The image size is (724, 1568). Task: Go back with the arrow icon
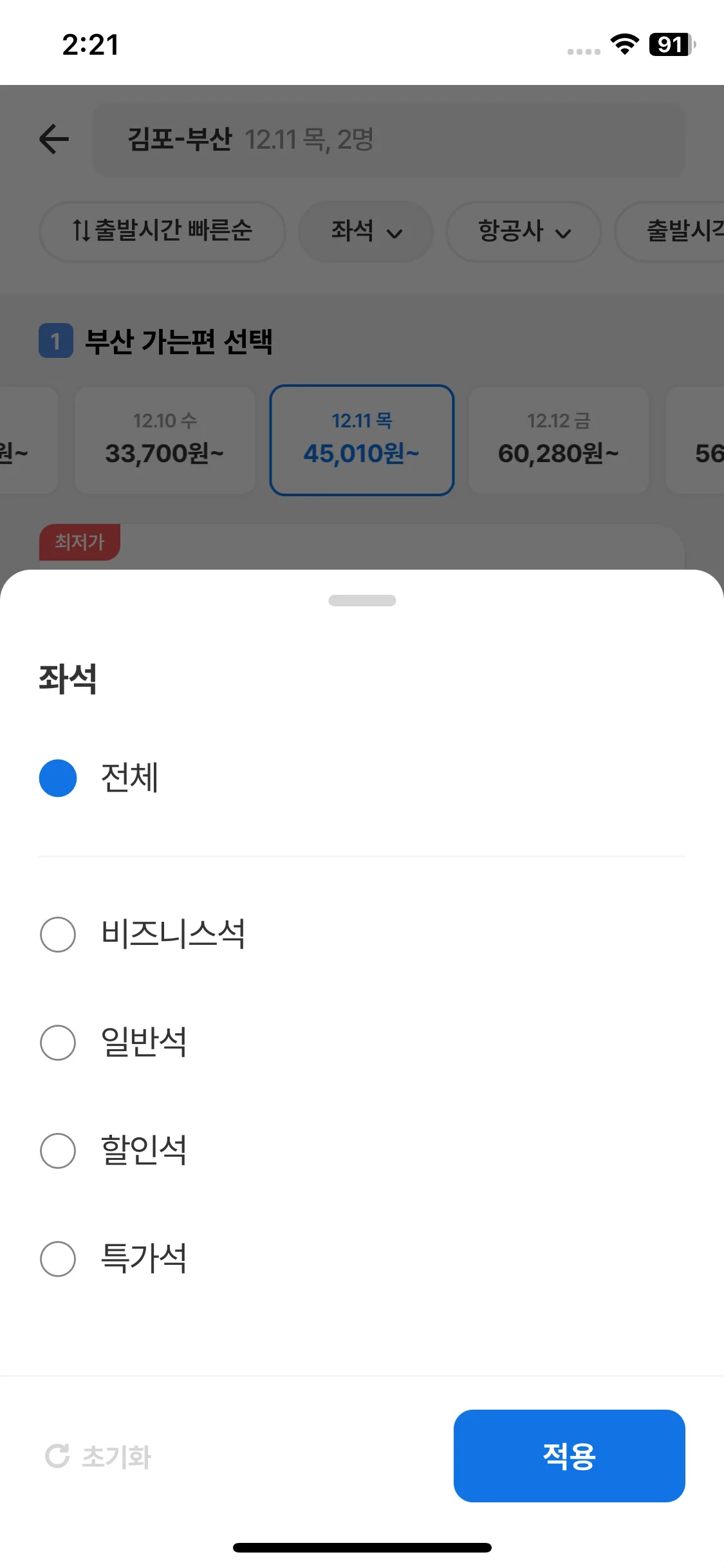point(54,139)
